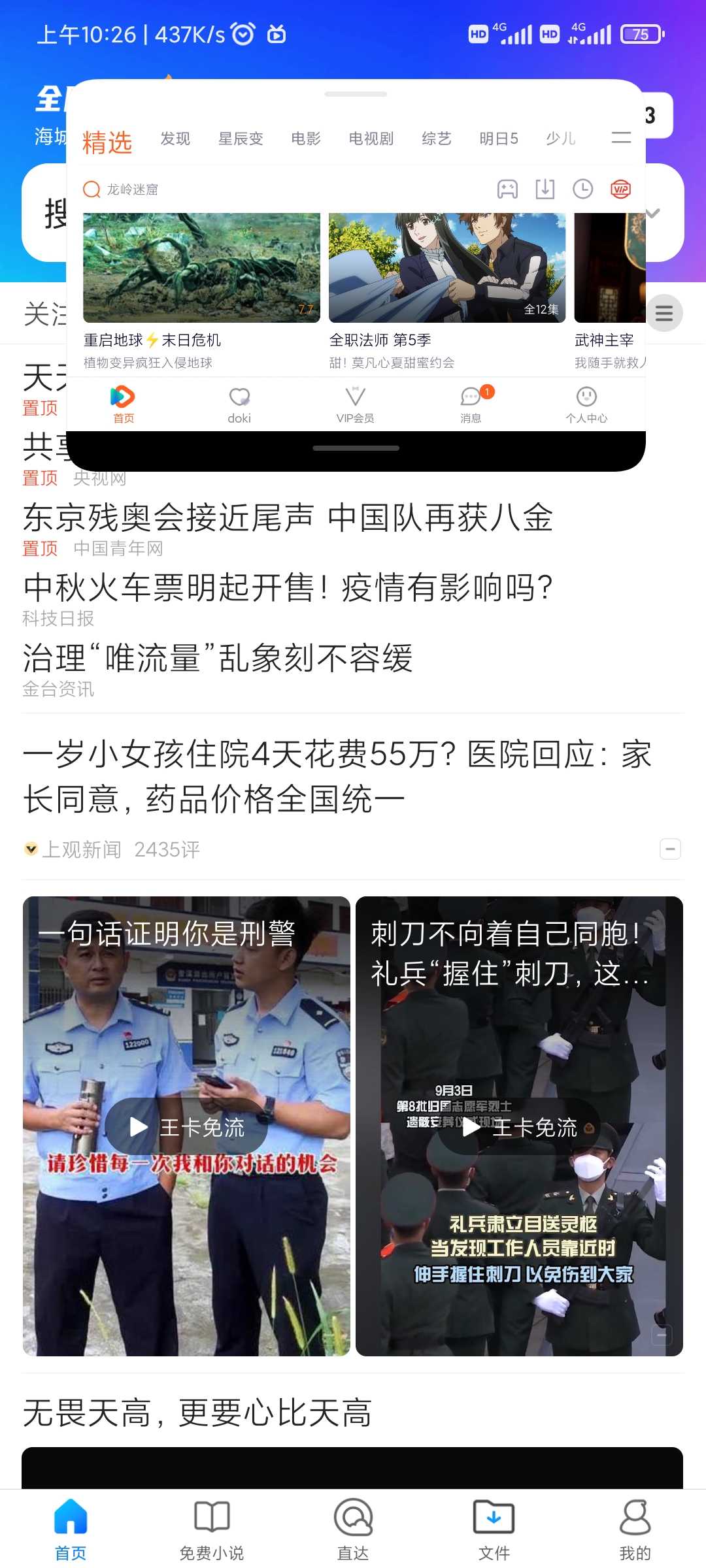
Task: Open the 消息 tab
Action: 471,405
